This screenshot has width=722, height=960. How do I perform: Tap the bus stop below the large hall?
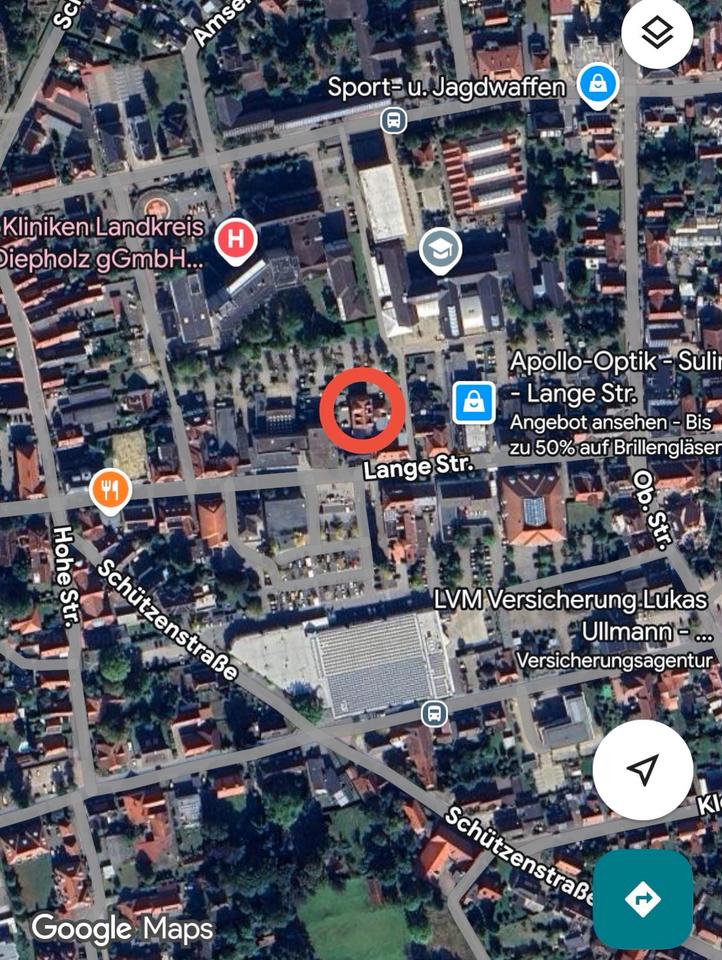coord(434,713)
